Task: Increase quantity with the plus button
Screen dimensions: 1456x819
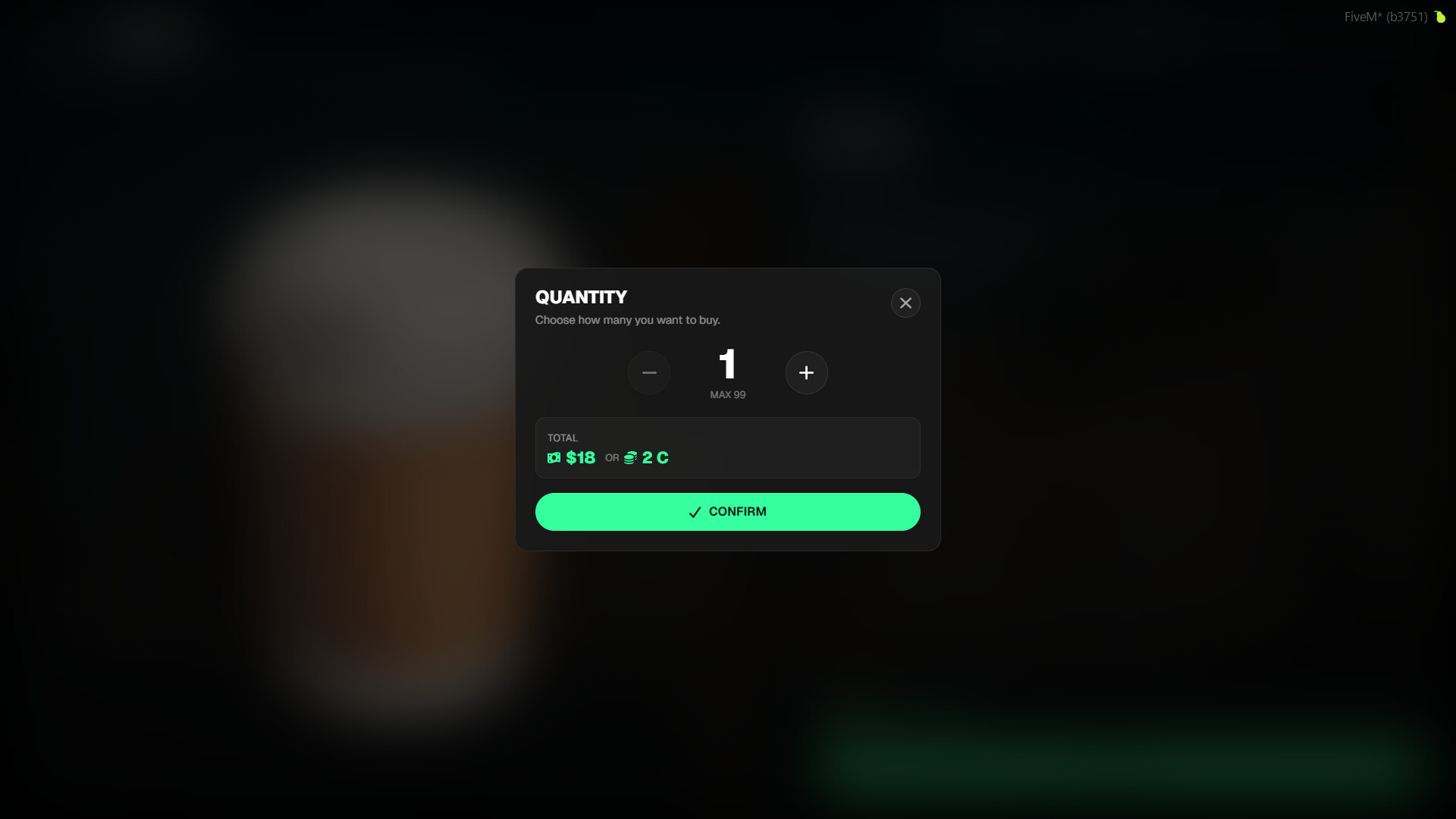Action: pos(806,372)
